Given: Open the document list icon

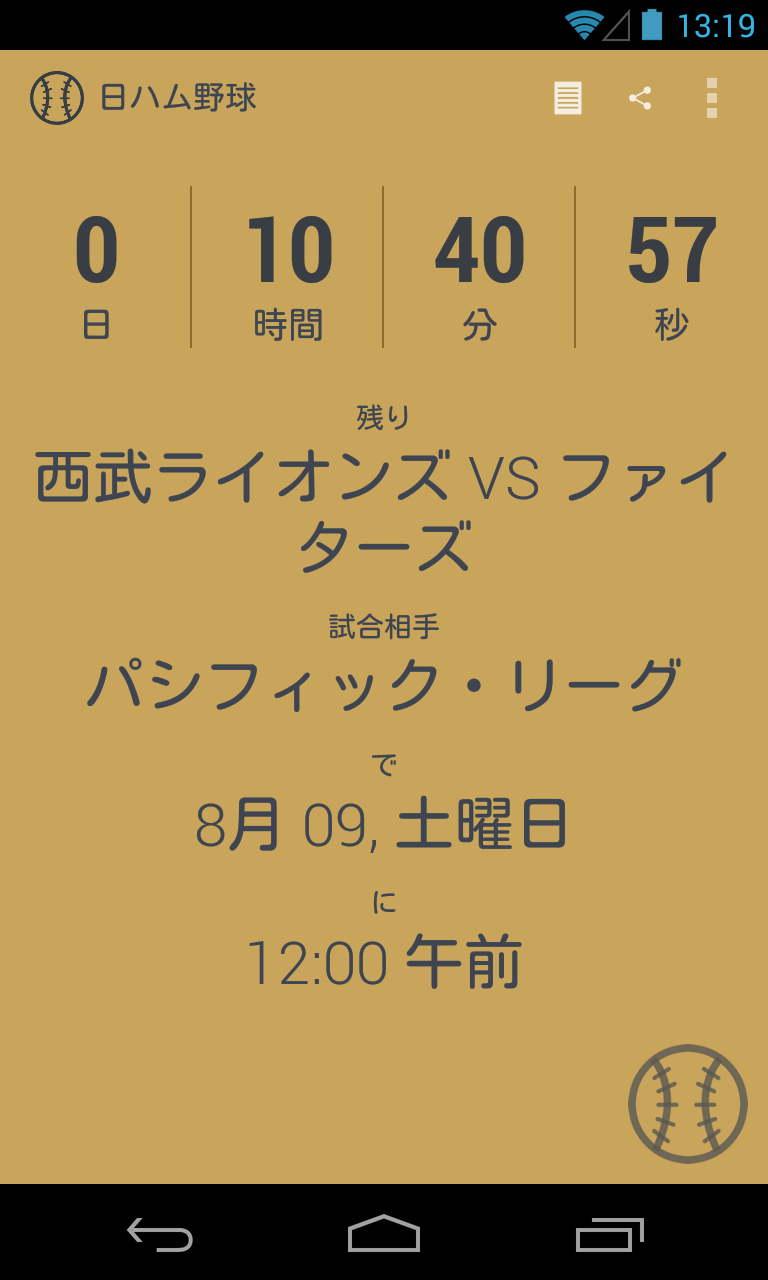Looking at the screenshot, I should pyautogui.click(x=568, y=98).
